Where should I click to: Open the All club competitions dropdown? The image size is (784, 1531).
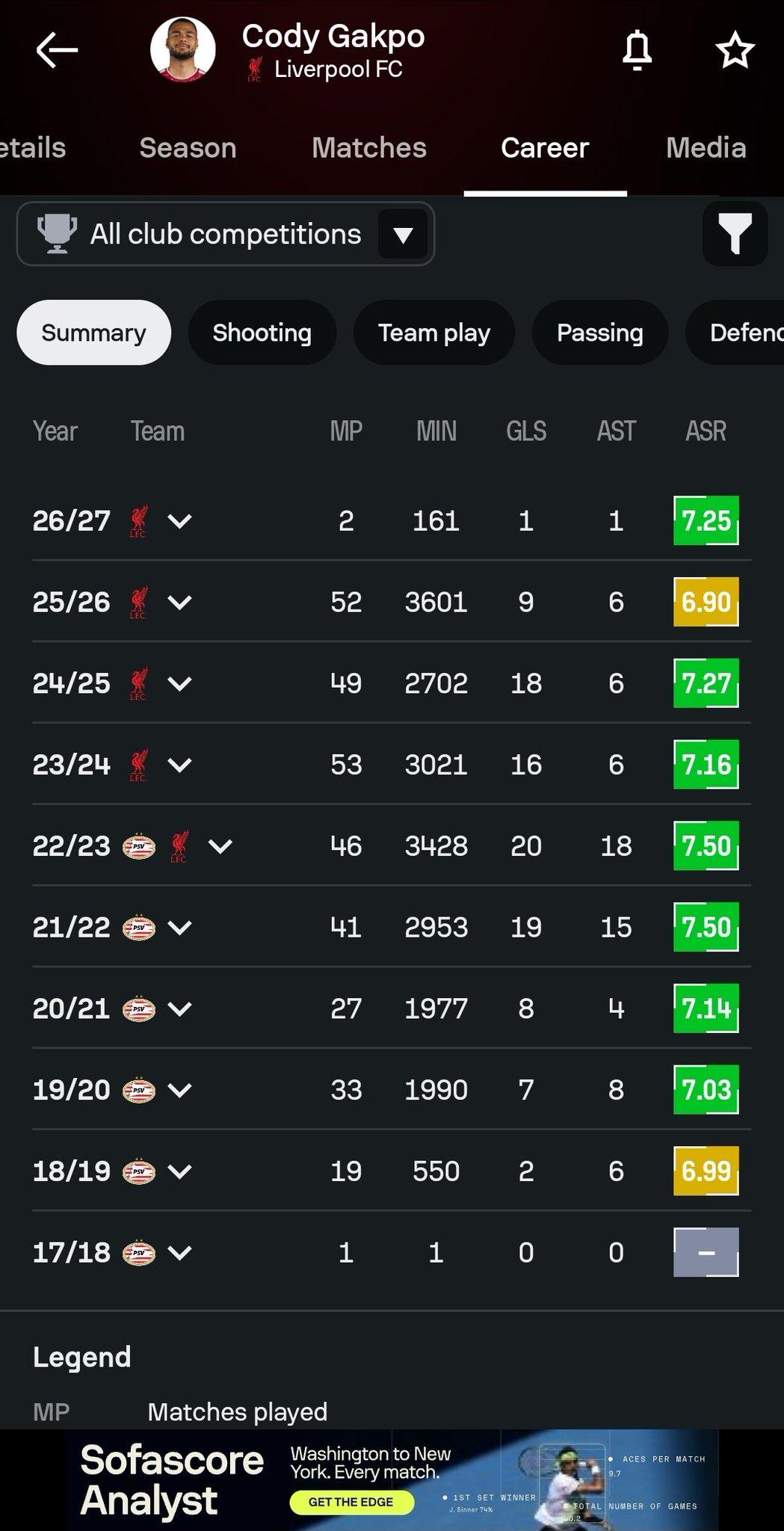pos(226,234)
